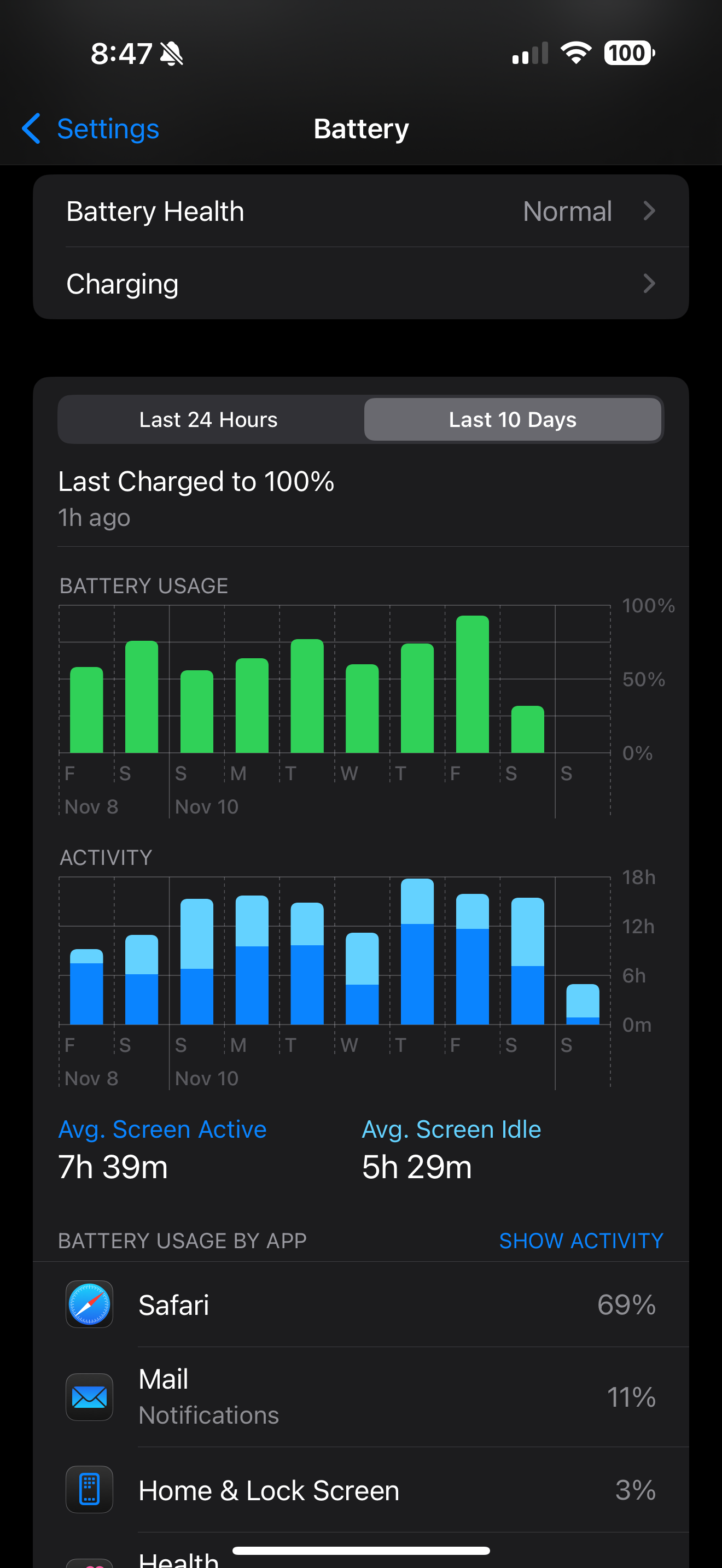
Task: Open Charging settings
Action: [x=360, y=284]
